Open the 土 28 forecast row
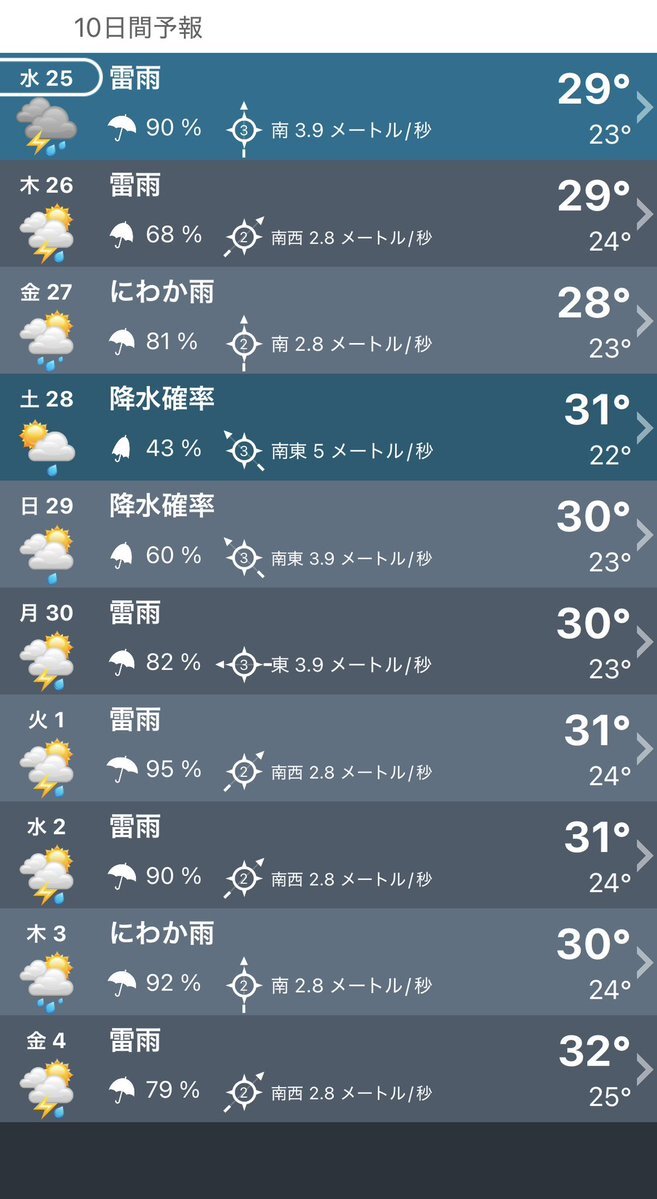Viewport: 657px width, 1199px height. tap(328, 427)
